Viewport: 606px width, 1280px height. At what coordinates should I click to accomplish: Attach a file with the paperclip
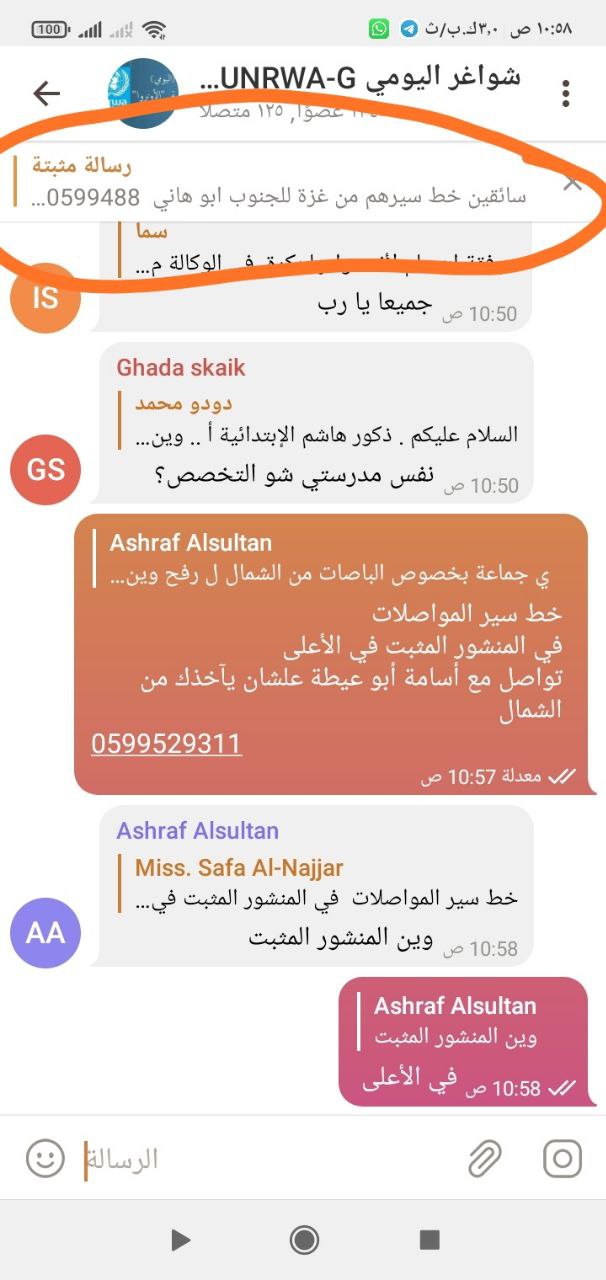pos(485,1159)
